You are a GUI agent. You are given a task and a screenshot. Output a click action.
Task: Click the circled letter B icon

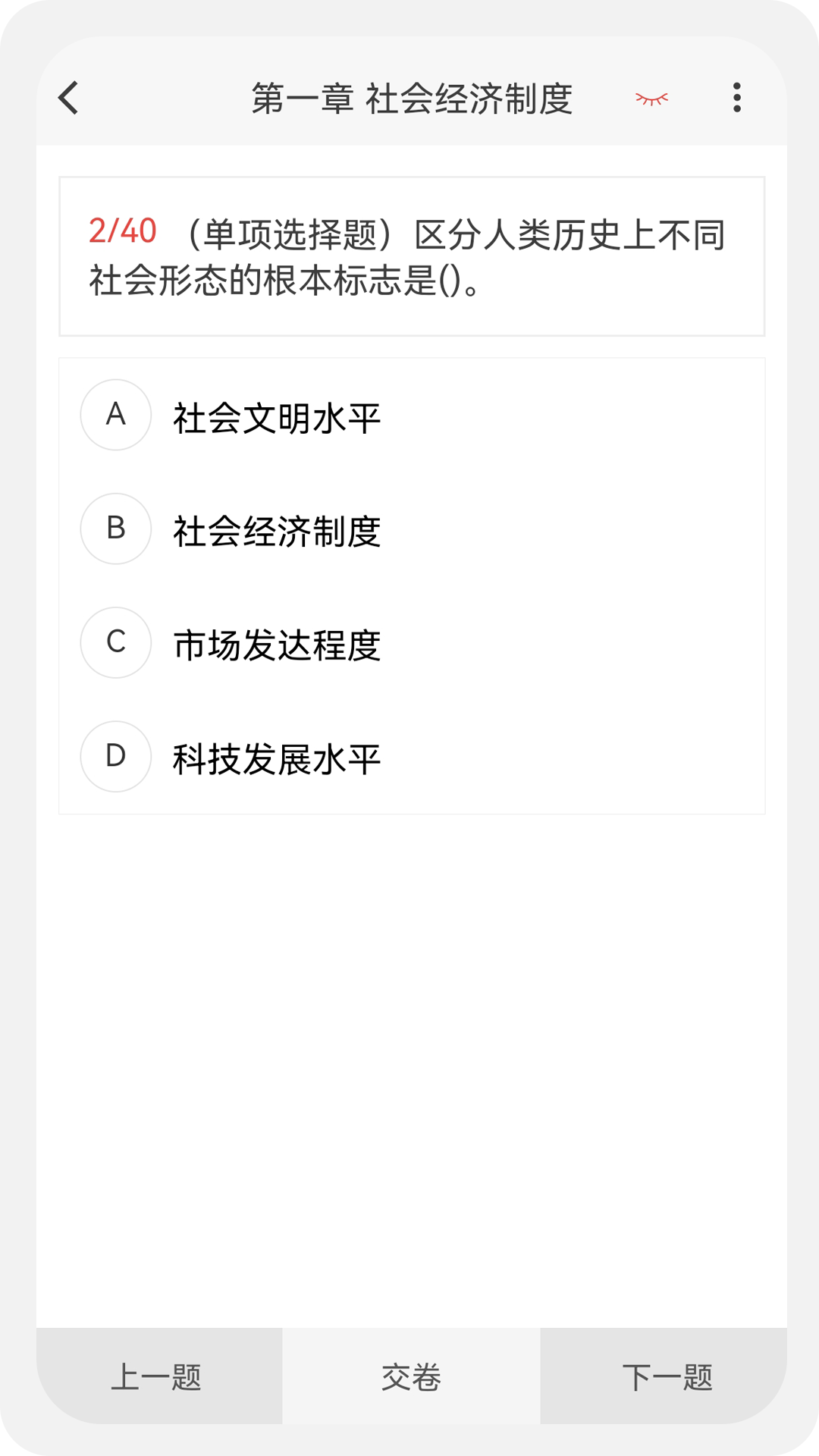[x=115, y=529]
